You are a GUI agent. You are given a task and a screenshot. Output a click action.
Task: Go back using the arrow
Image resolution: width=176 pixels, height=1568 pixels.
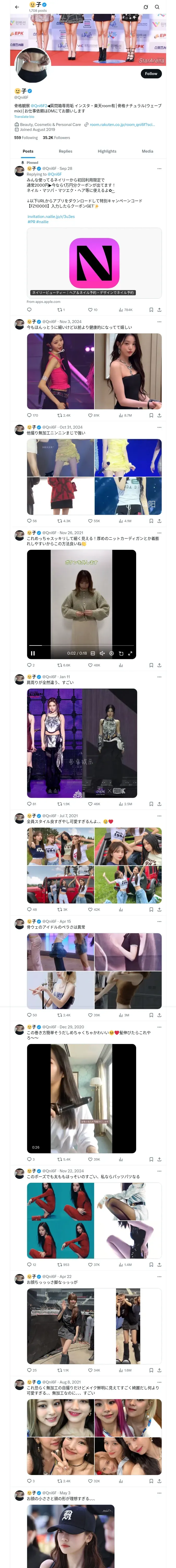coord(17,7)
